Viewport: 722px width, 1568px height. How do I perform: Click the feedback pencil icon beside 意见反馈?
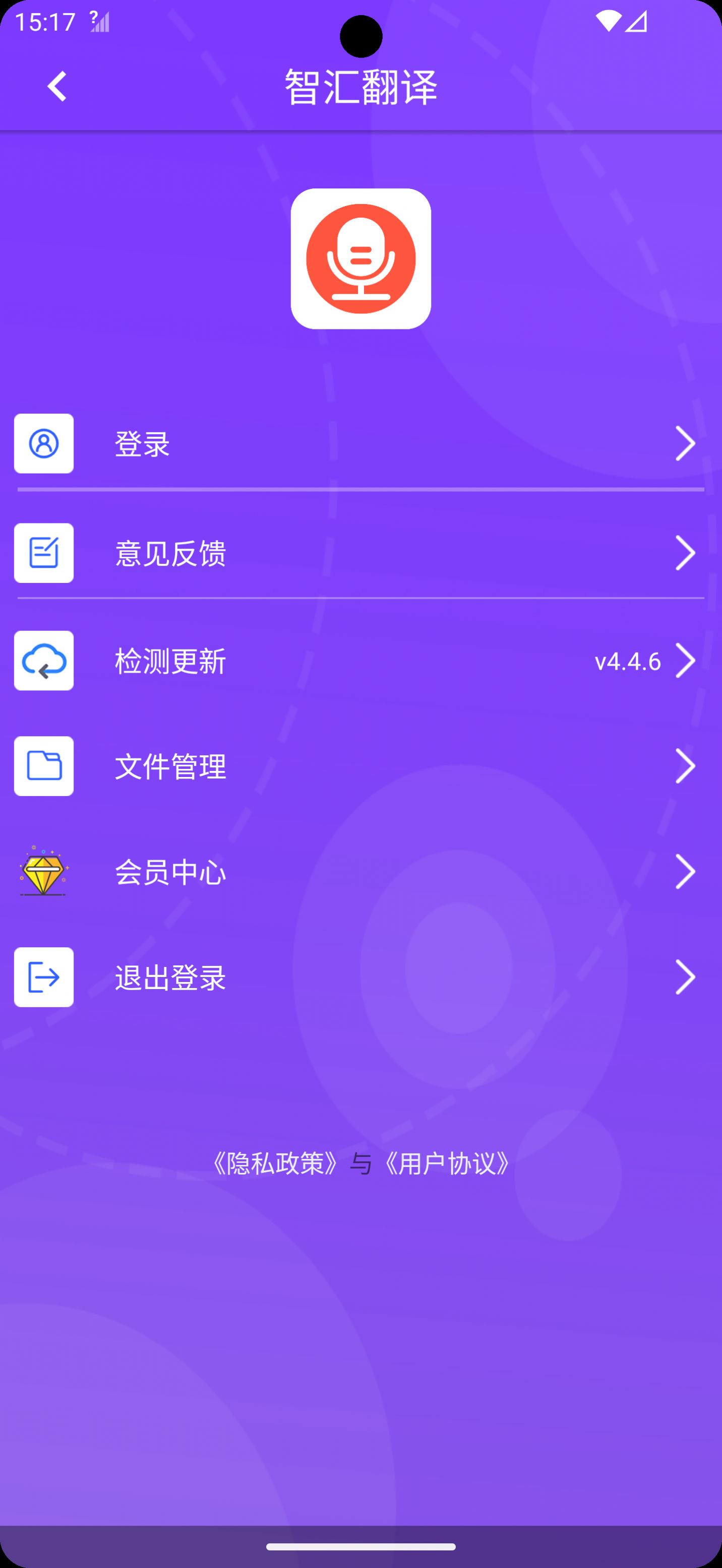[43, 552]
